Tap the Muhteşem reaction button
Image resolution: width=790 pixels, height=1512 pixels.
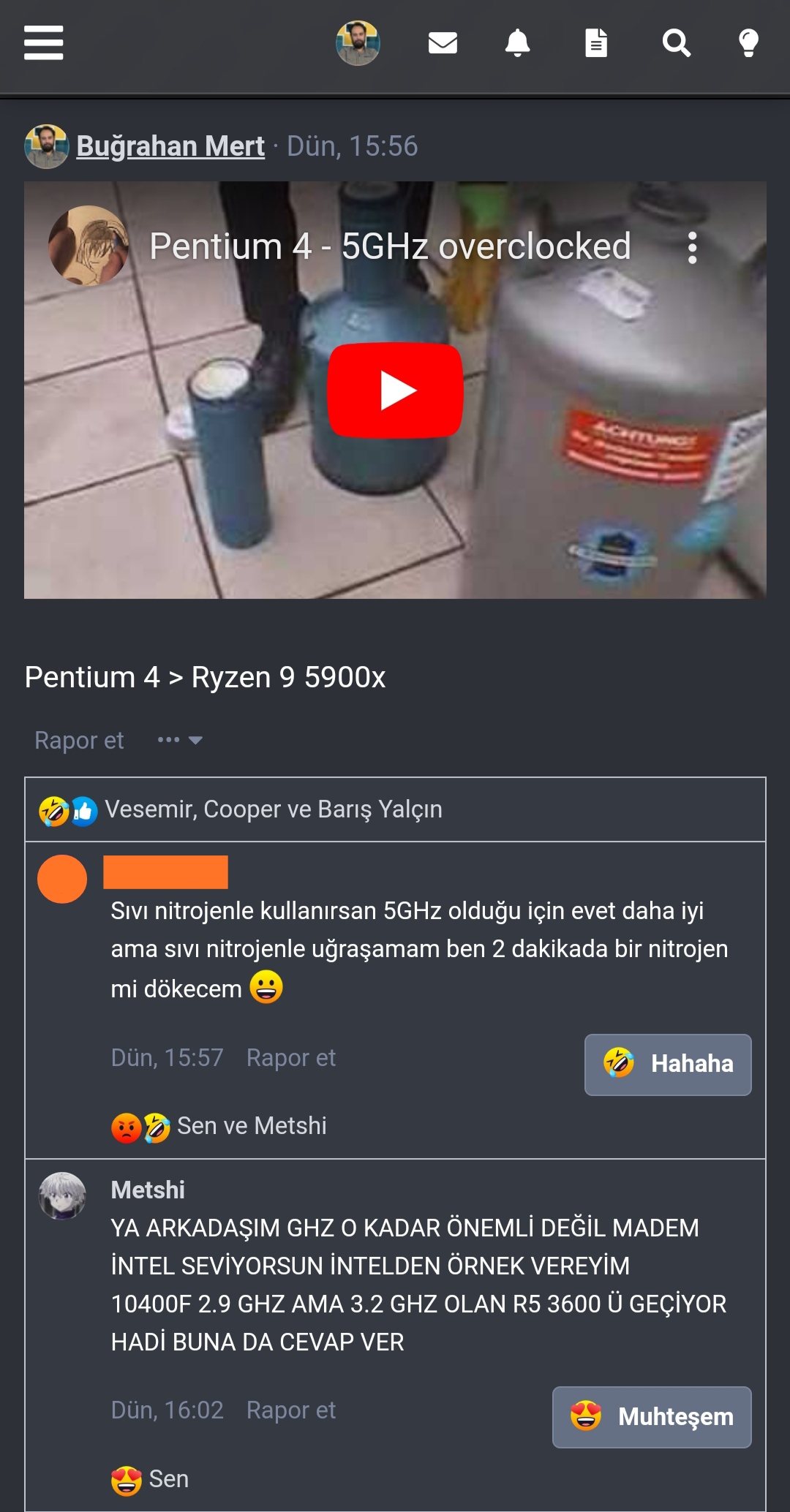coord(651,1417)
